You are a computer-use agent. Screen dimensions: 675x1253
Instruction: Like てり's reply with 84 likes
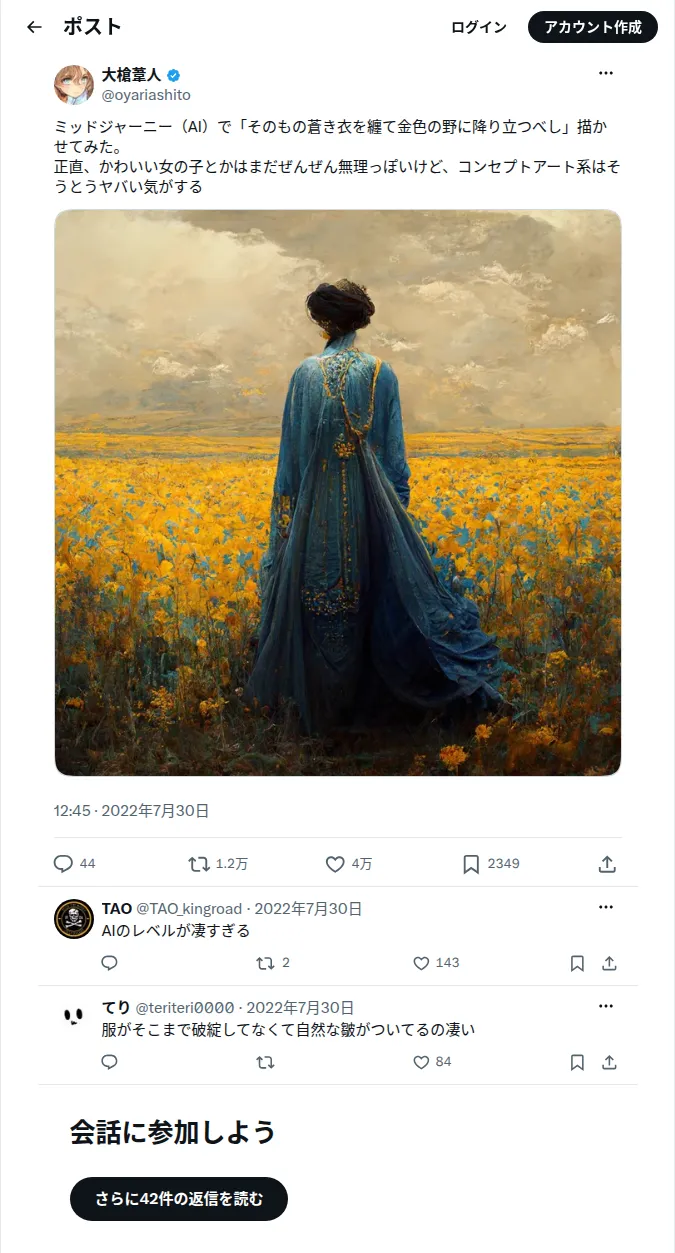tap(431, 1062)
